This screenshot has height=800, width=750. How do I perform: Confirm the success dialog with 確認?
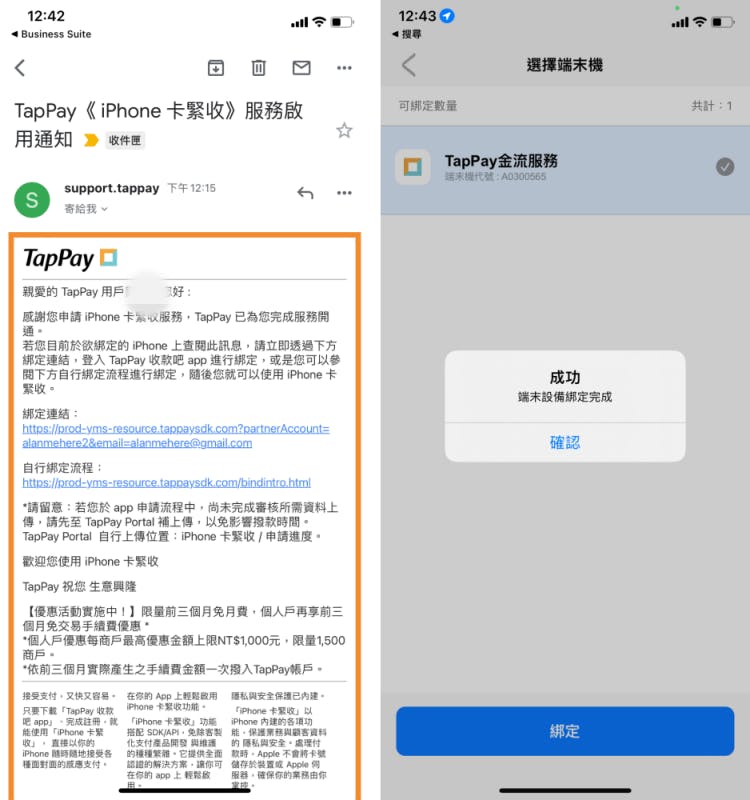click(565, 442)
